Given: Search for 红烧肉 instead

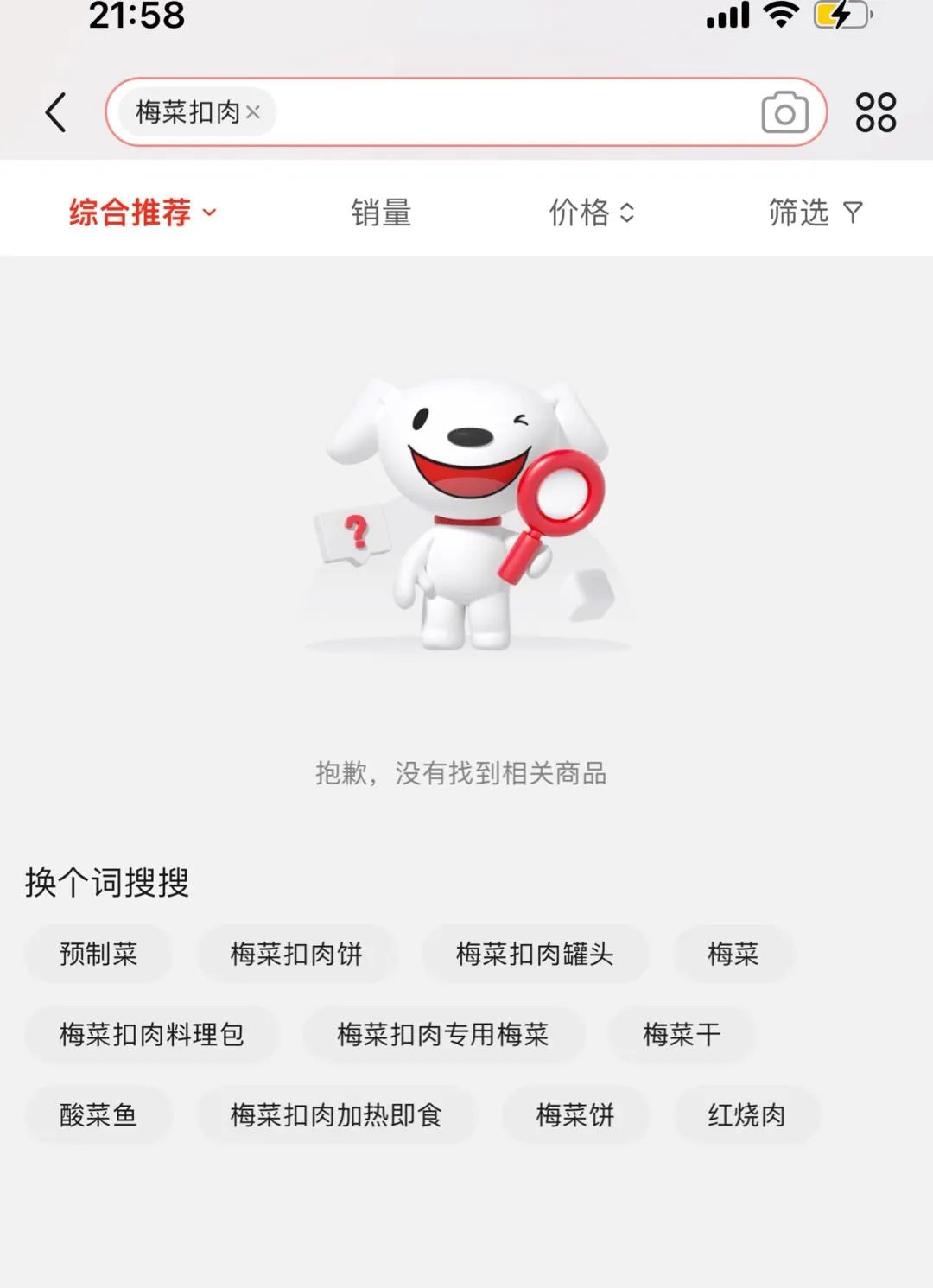Looking at the screenshot, I should [746, 1114].
